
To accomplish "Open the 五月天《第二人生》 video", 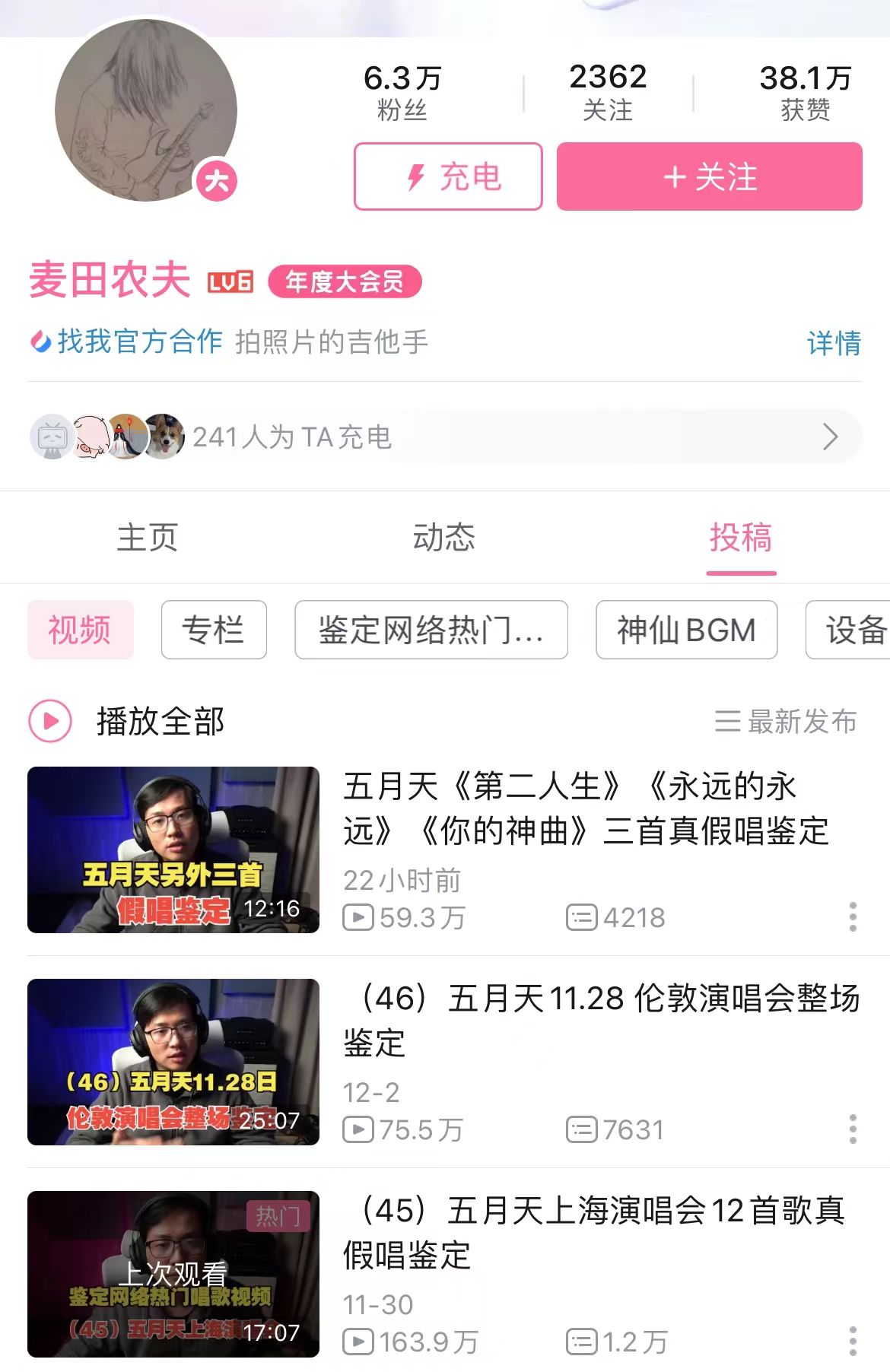I will point(586,808).
